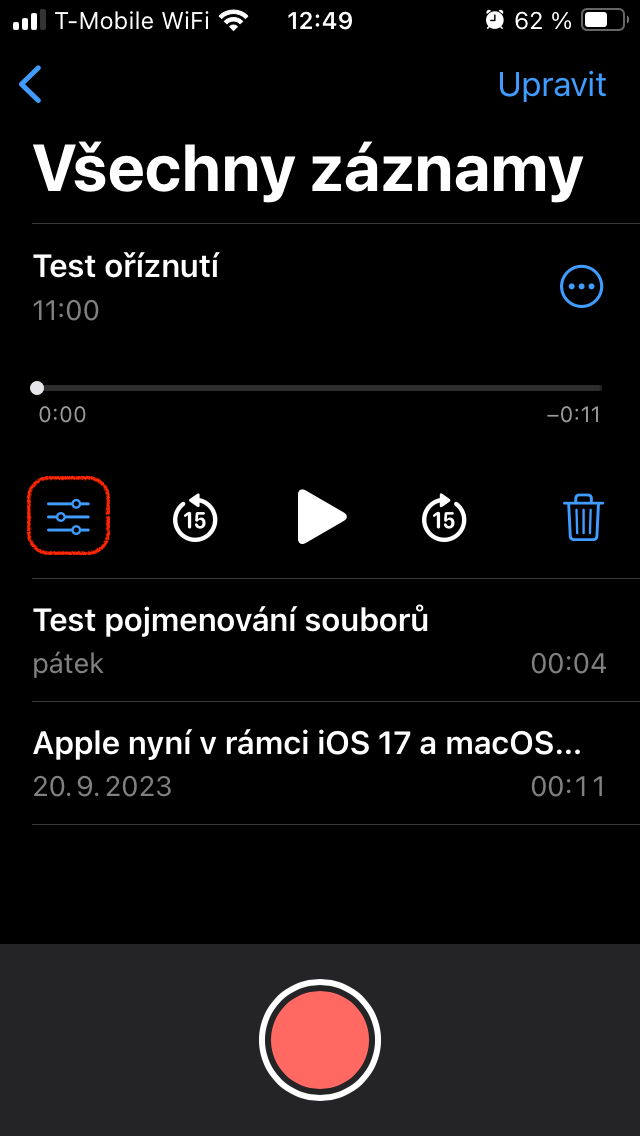Delete the recording with the trash icon
Screen dimensions: 640x1136
583,518
